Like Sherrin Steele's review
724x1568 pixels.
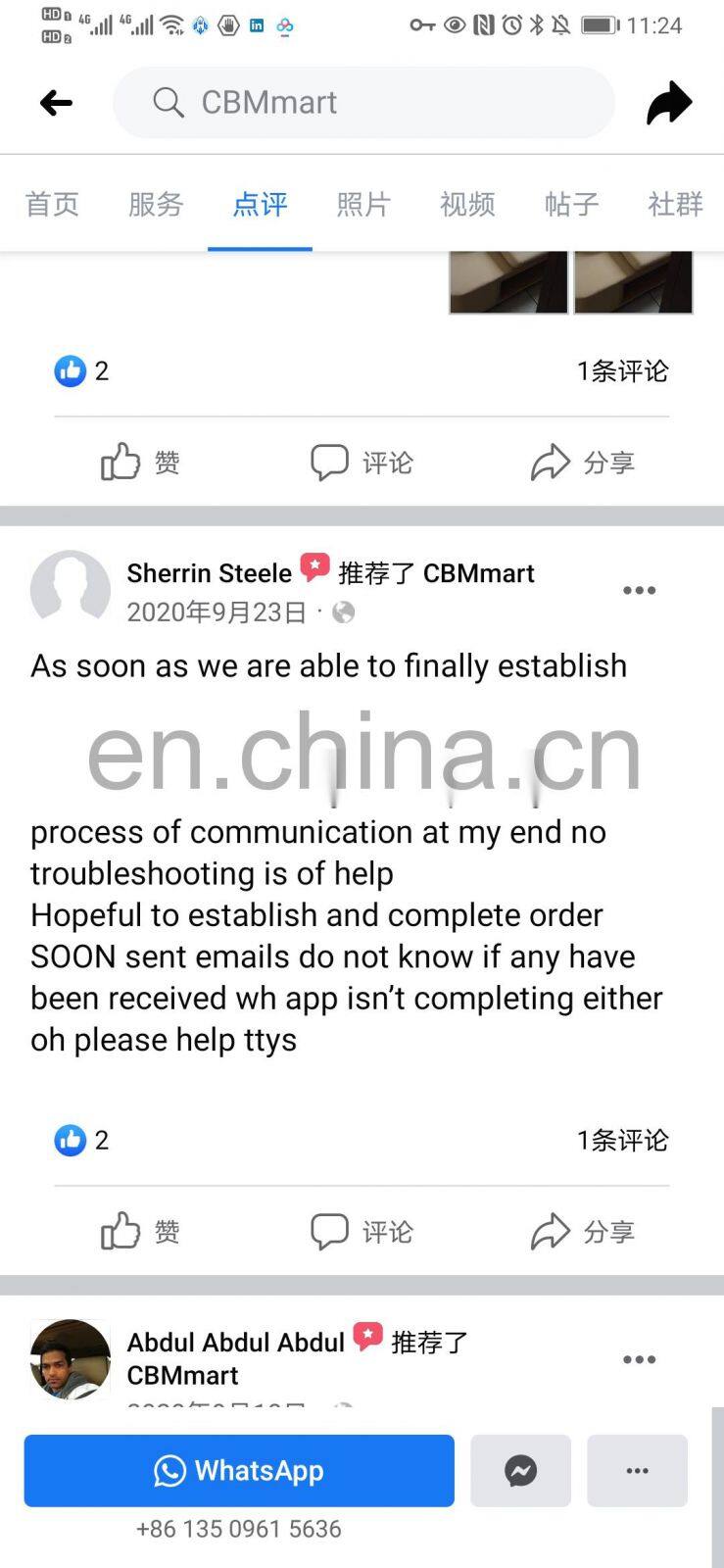coord(140,1231)
